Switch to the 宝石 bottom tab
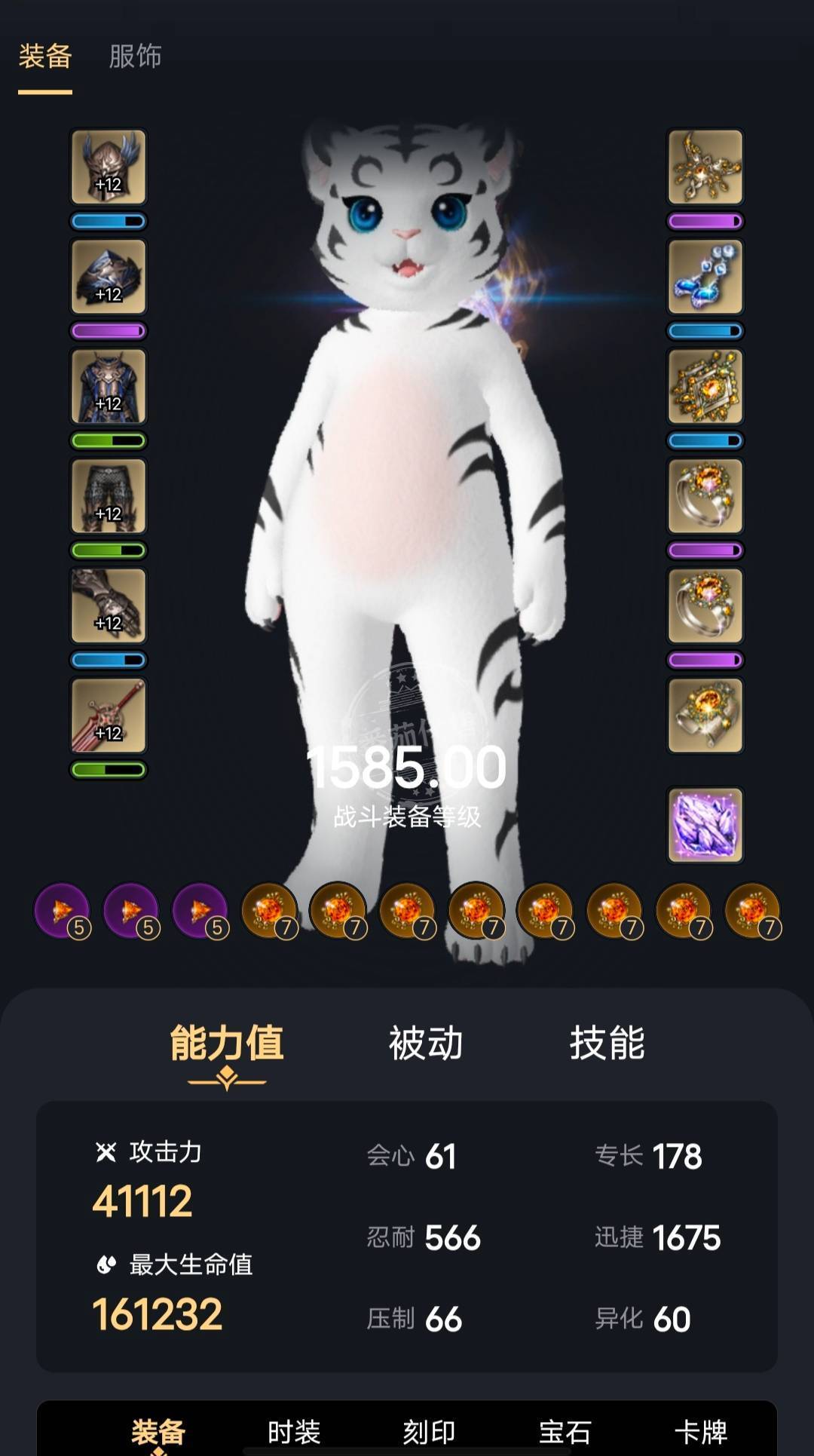Screen dimensions: 814x1456 coord(565,1431)
